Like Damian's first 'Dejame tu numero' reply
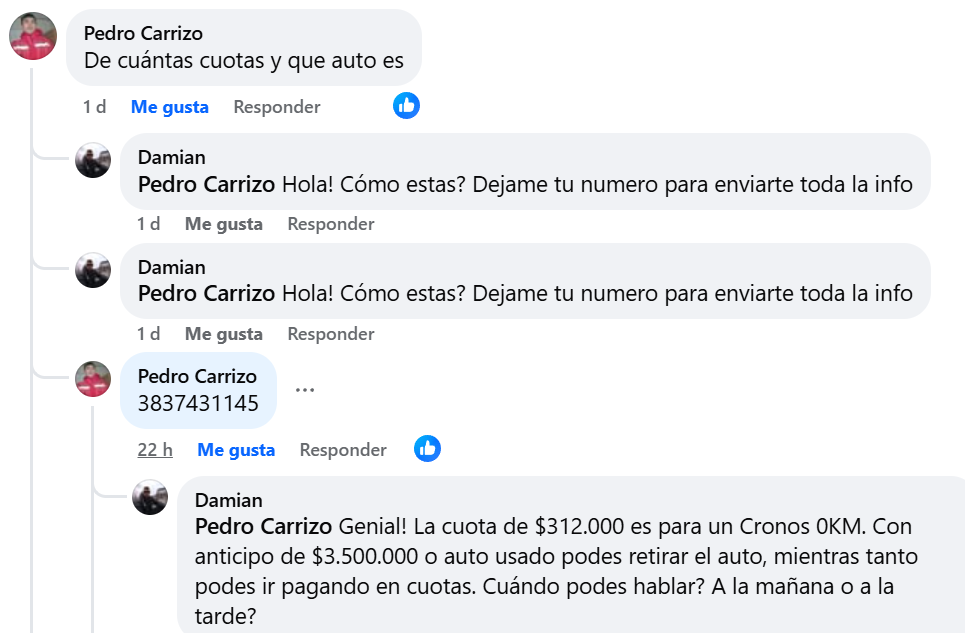This screenshot has height=633, width=965. tap(223, 224)
